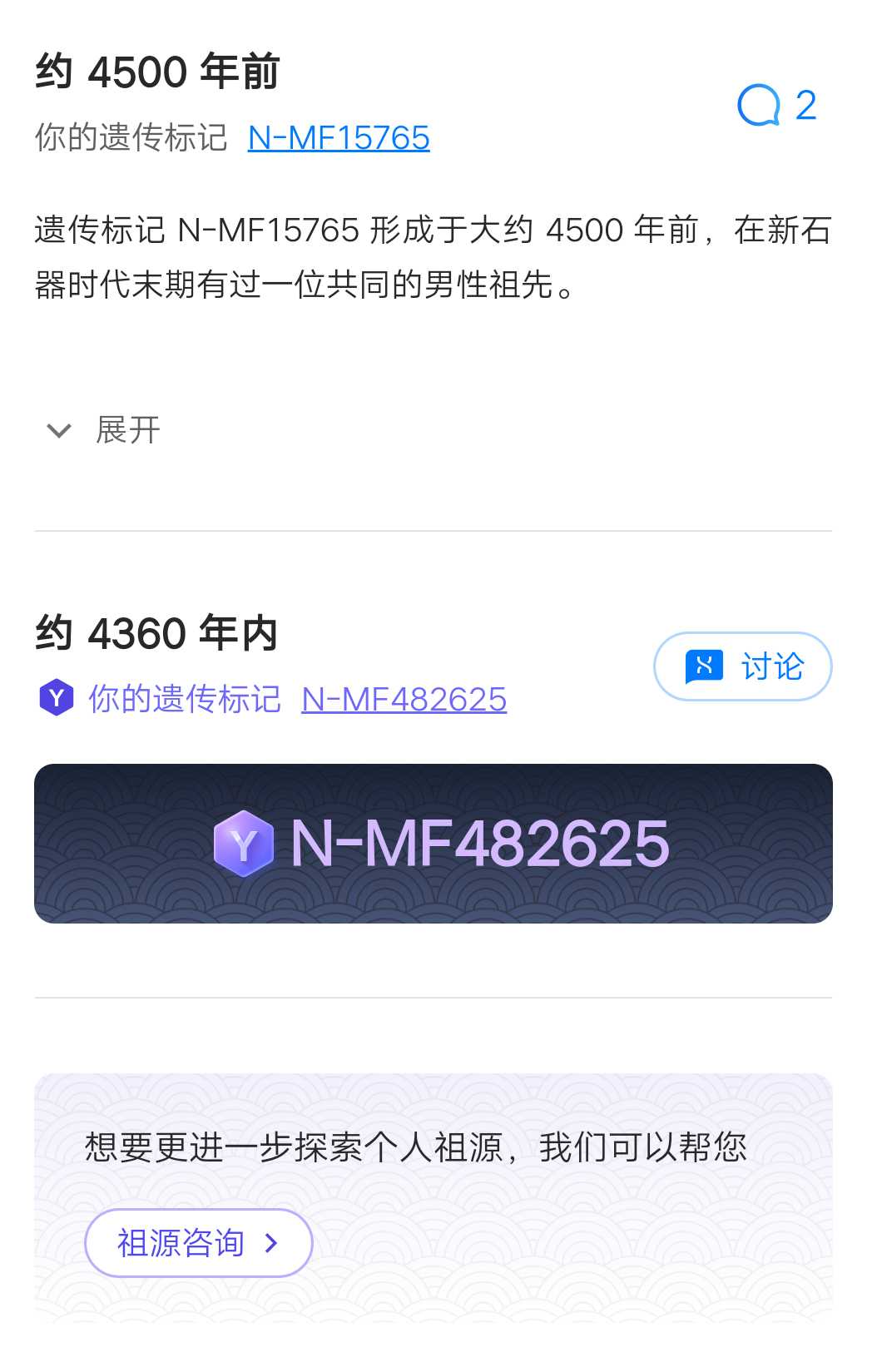Screen dimensions: 882x1372
Task: Open 祖源咨询 ancestry consultation
Action: tap(198, 1242)
